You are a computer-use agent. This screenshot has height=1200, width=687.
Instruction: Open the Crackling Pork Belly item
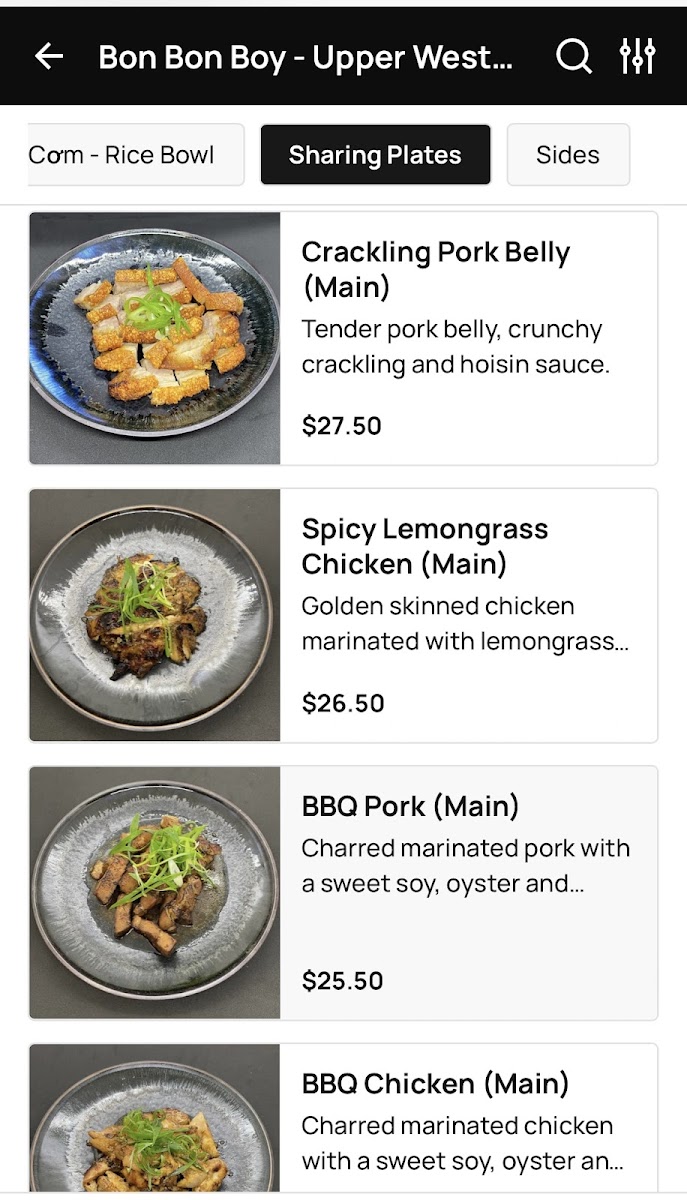tap(343, 338)
